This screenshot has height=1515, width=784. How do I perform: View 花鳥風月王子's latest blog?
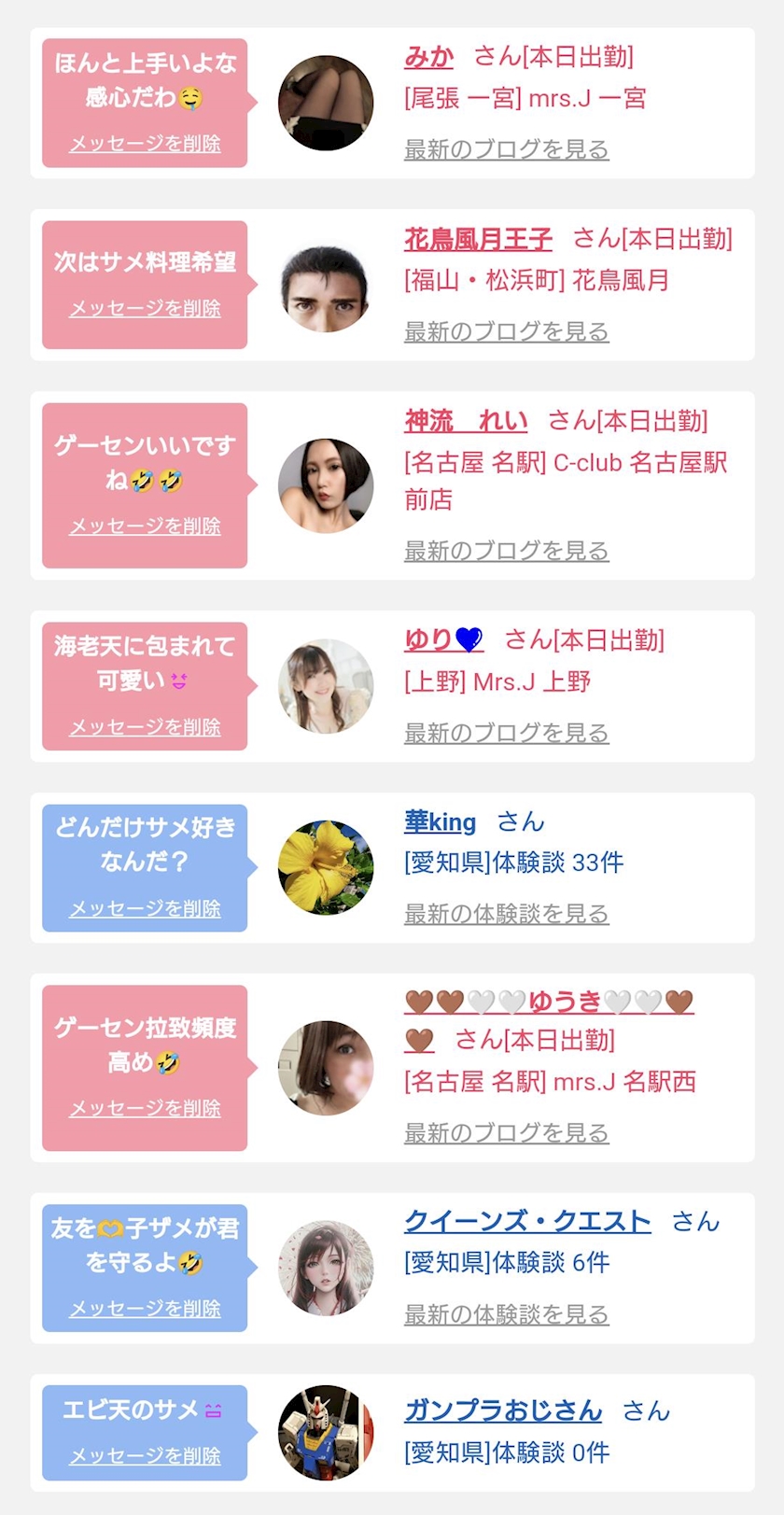[x=506, y=331]
